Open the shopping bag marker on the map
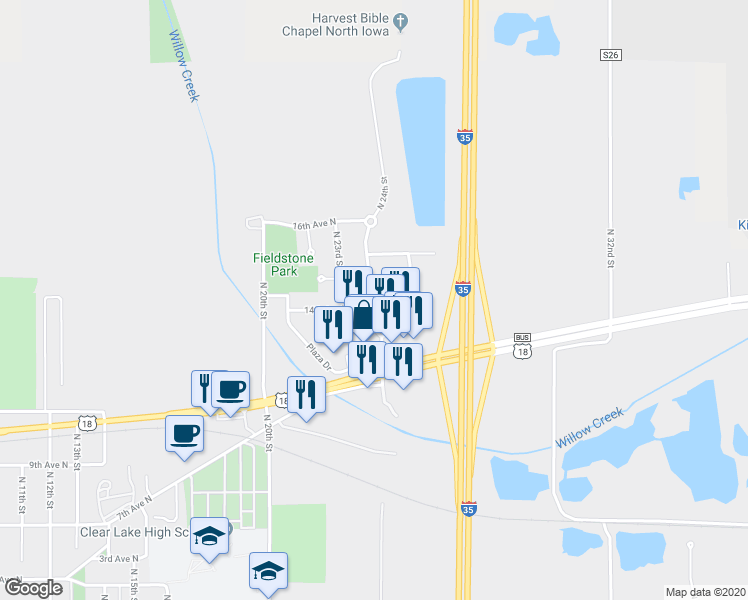Screen dimensions: 748x600 pyautogui.click(x=361, y=319)
